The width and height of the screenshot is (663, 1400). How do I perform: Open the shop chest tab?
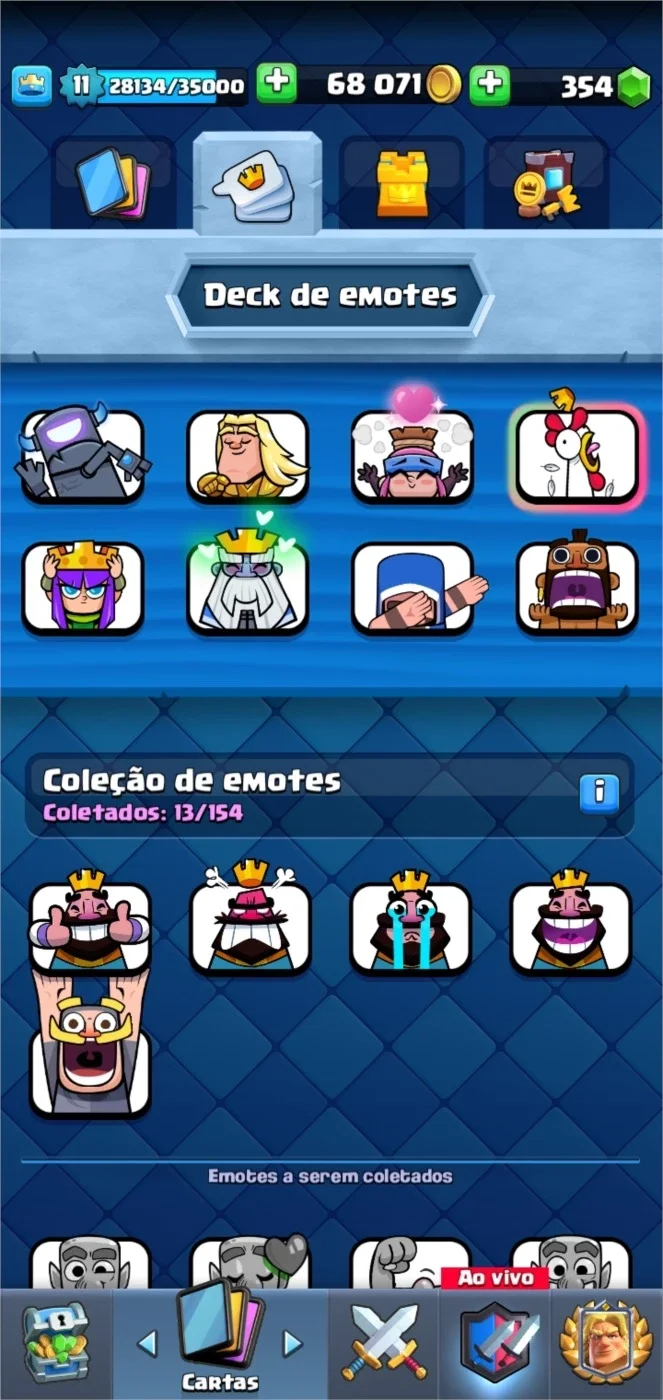pyautogui.click(x=56, y=1343)
